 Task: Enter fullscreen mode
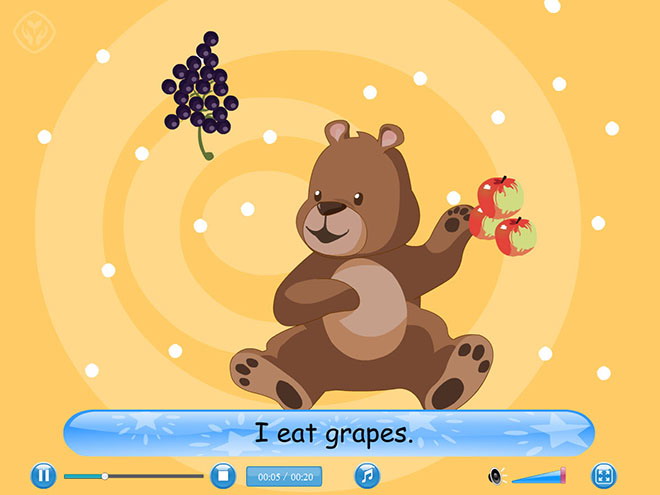click(x=603, y=475)
